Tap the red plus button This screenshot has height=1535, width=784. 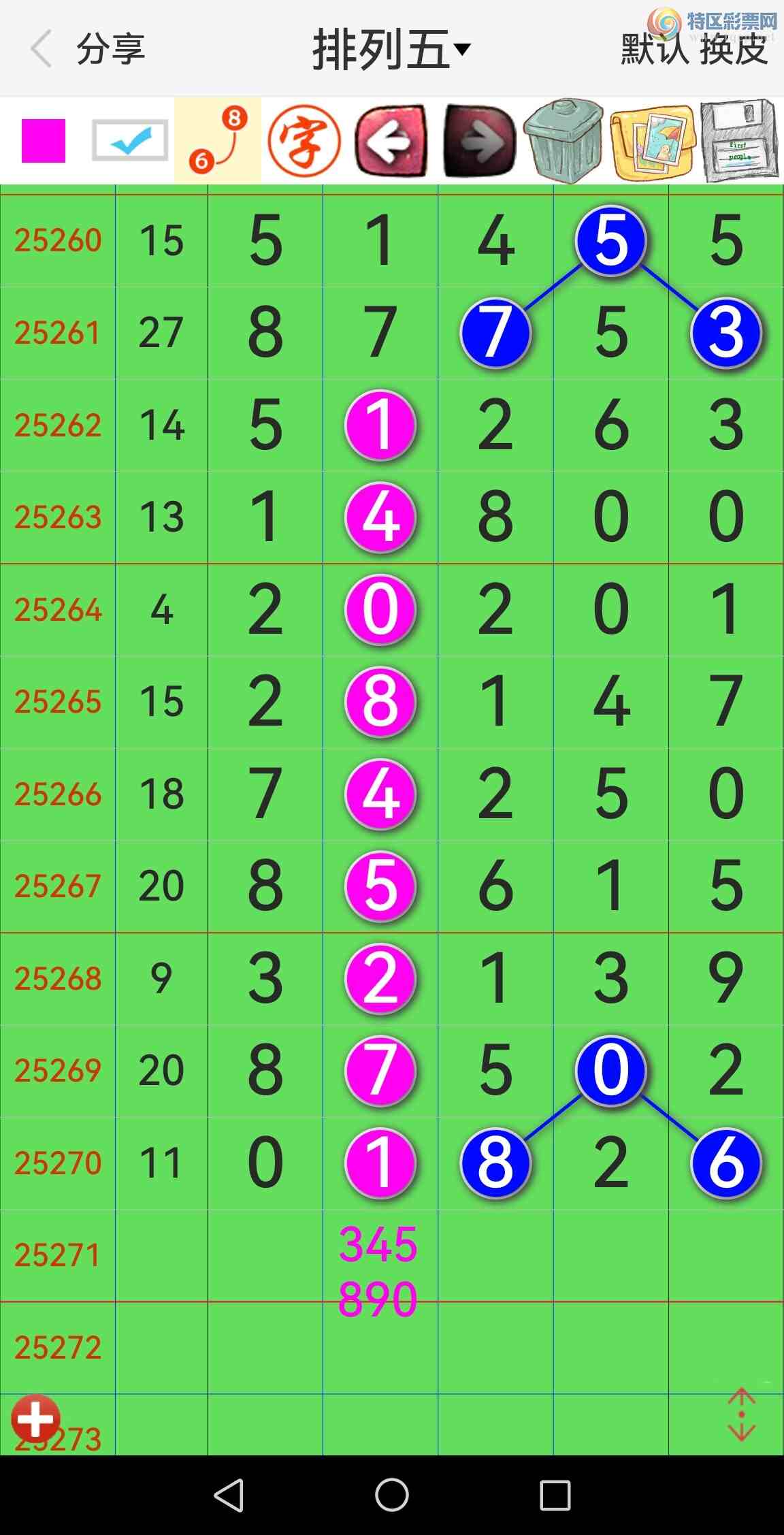(x=35, y=1419)
